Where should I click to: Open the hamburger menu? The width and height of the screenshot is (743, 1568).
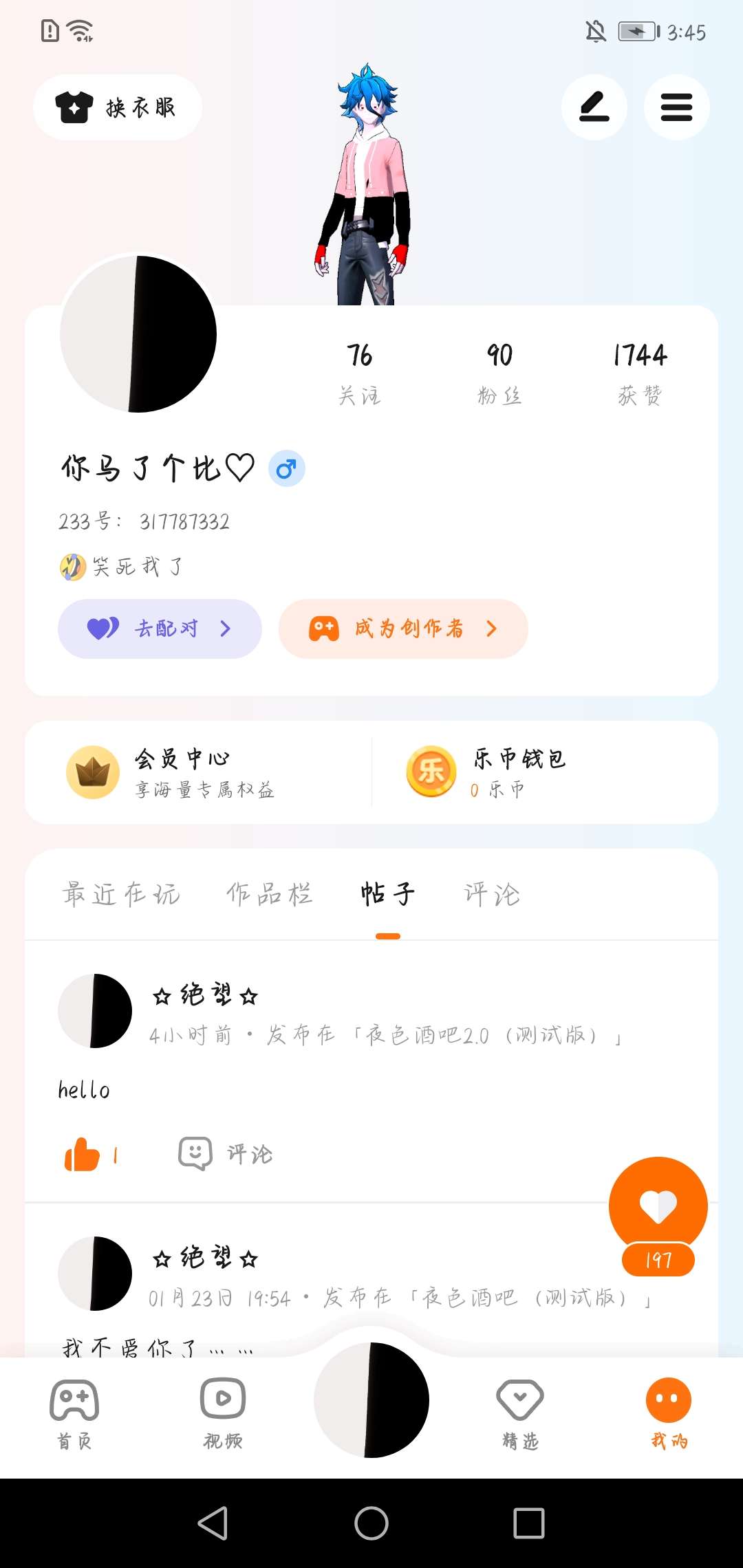pyautogui.click(x=676, y=108)
